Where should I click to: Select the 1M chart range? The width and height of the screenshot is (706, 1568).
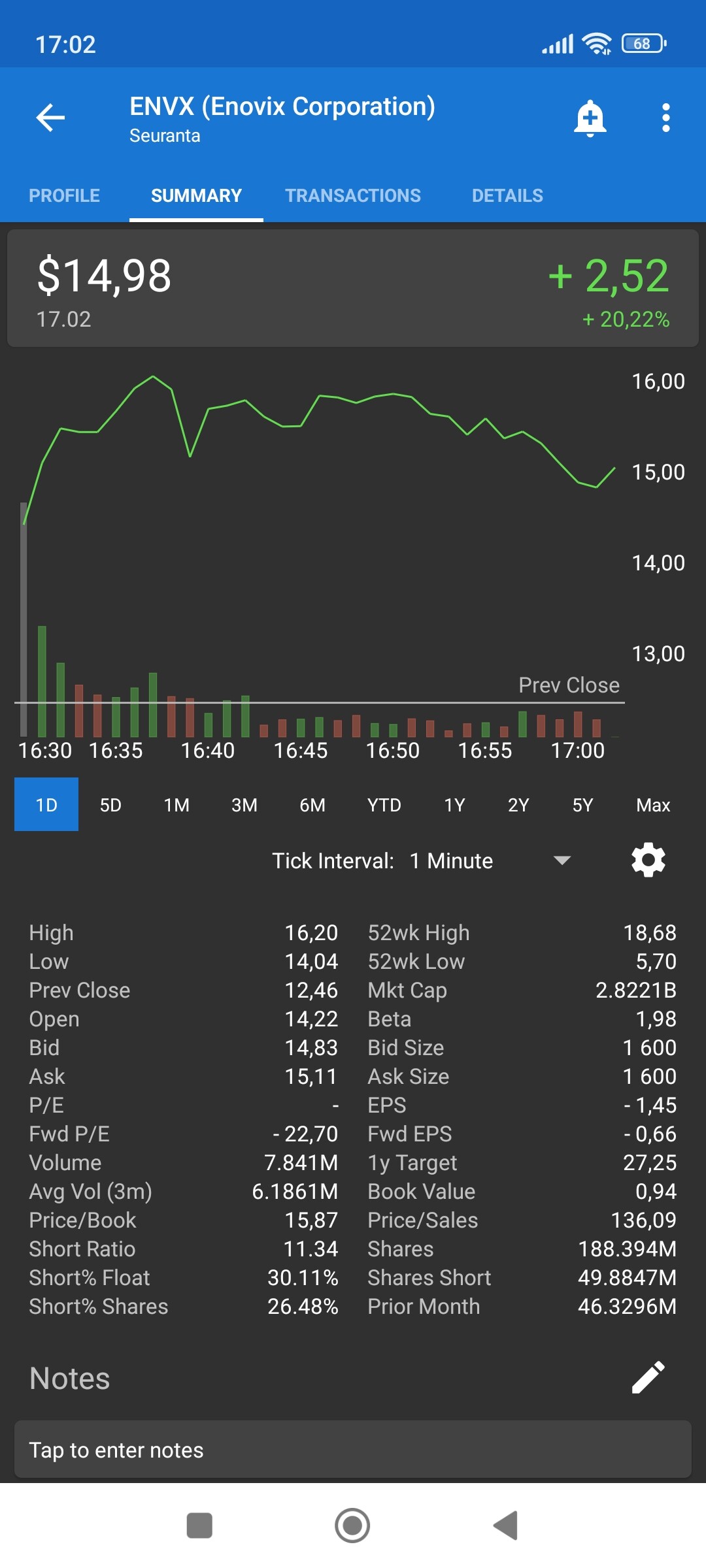point(176,805)
